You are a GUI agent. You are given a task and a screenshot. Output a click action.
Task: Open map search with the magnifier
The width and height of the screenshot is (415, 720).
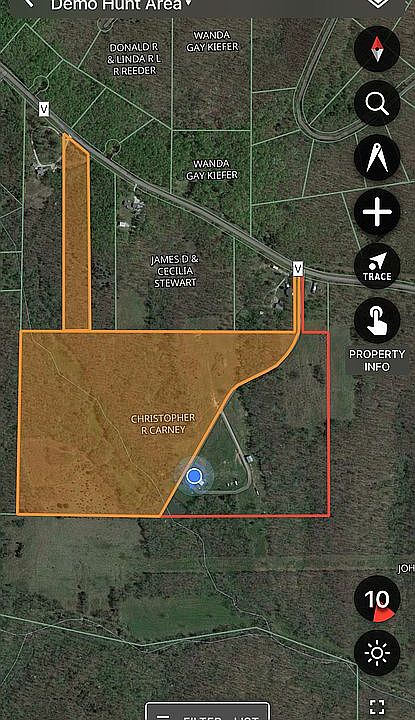pos(377,103)
